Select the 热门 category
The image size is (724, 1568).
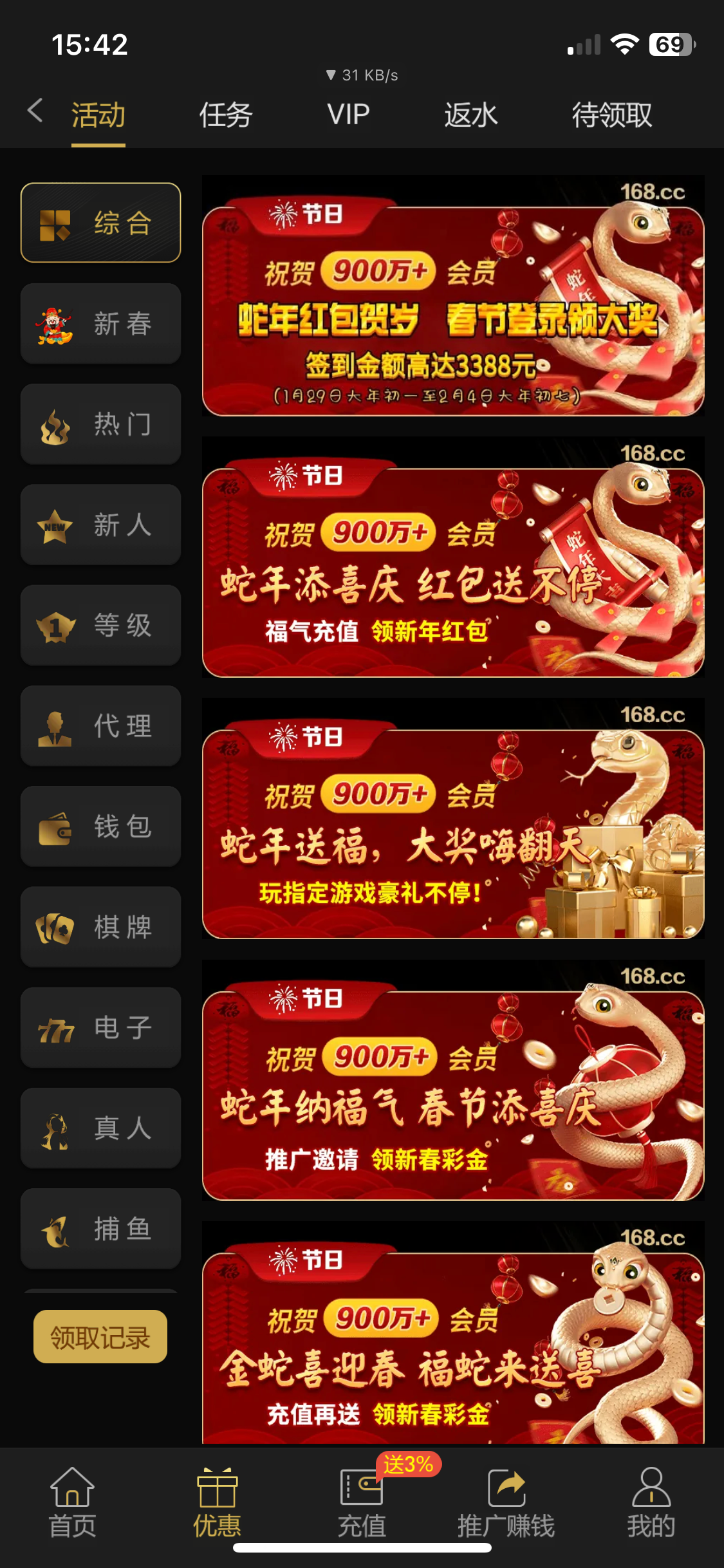[x=101, y=424]
